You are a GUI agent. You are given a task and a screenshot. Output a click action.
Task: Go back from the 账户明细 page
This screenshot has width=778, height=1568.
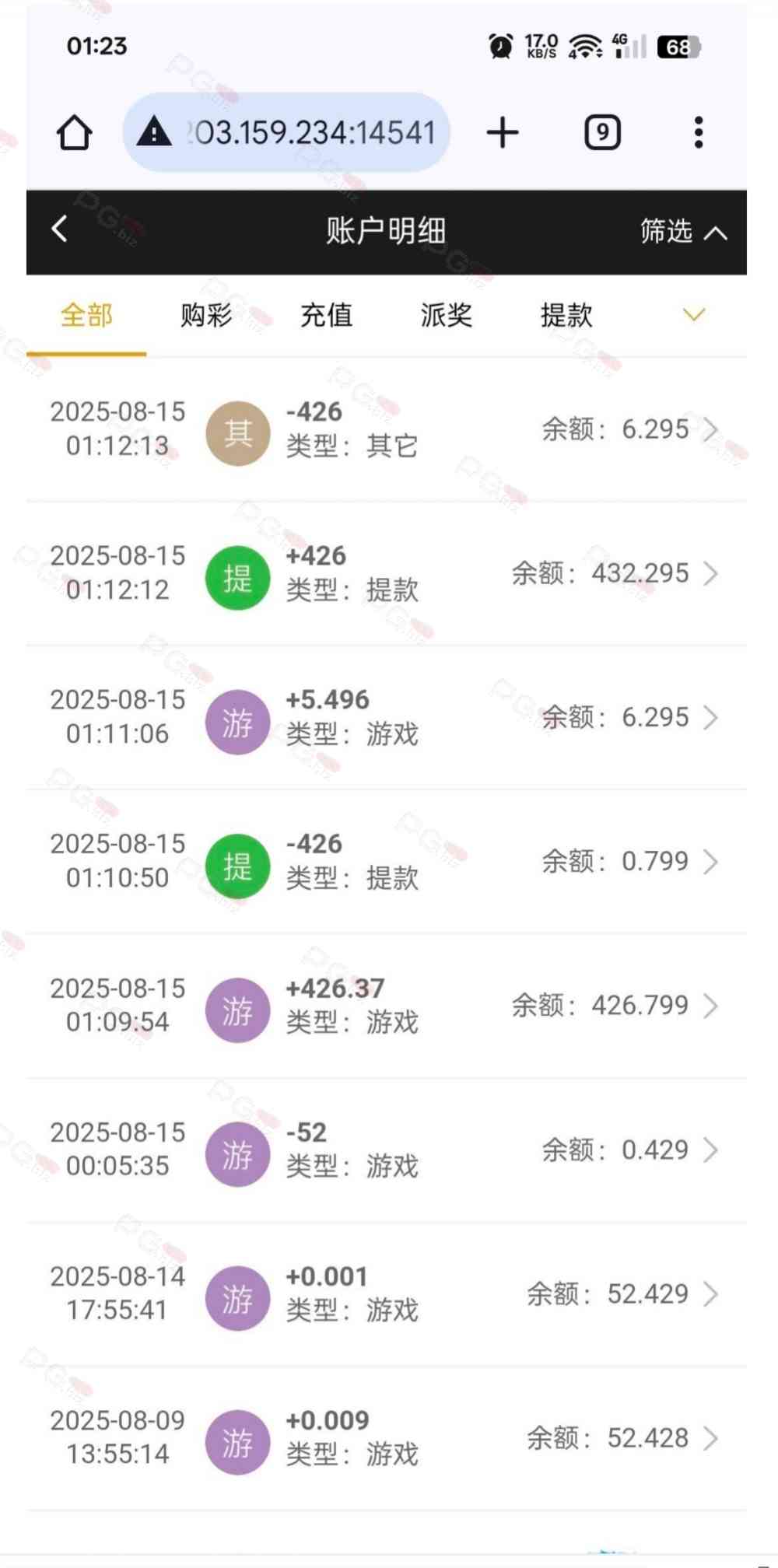pos(60,229)
